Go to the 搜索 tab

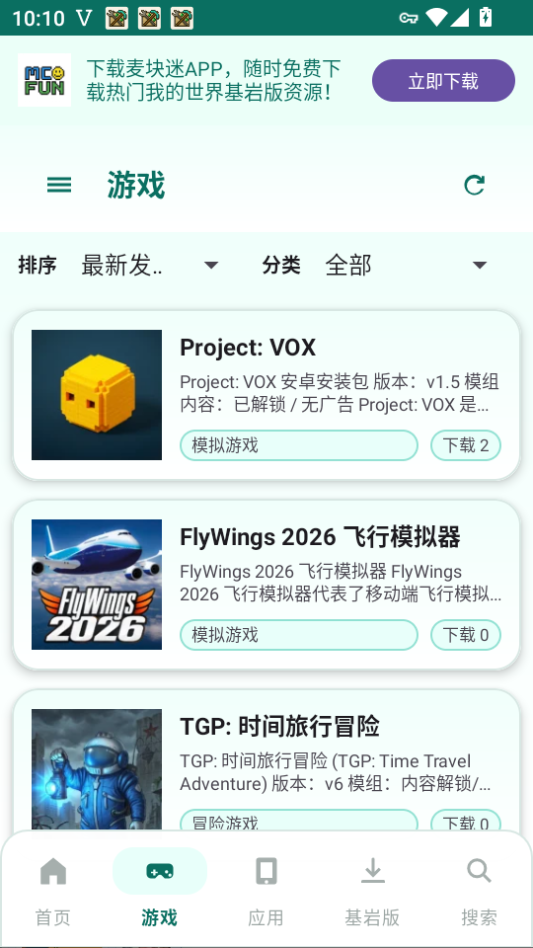[x=479, y=891]
